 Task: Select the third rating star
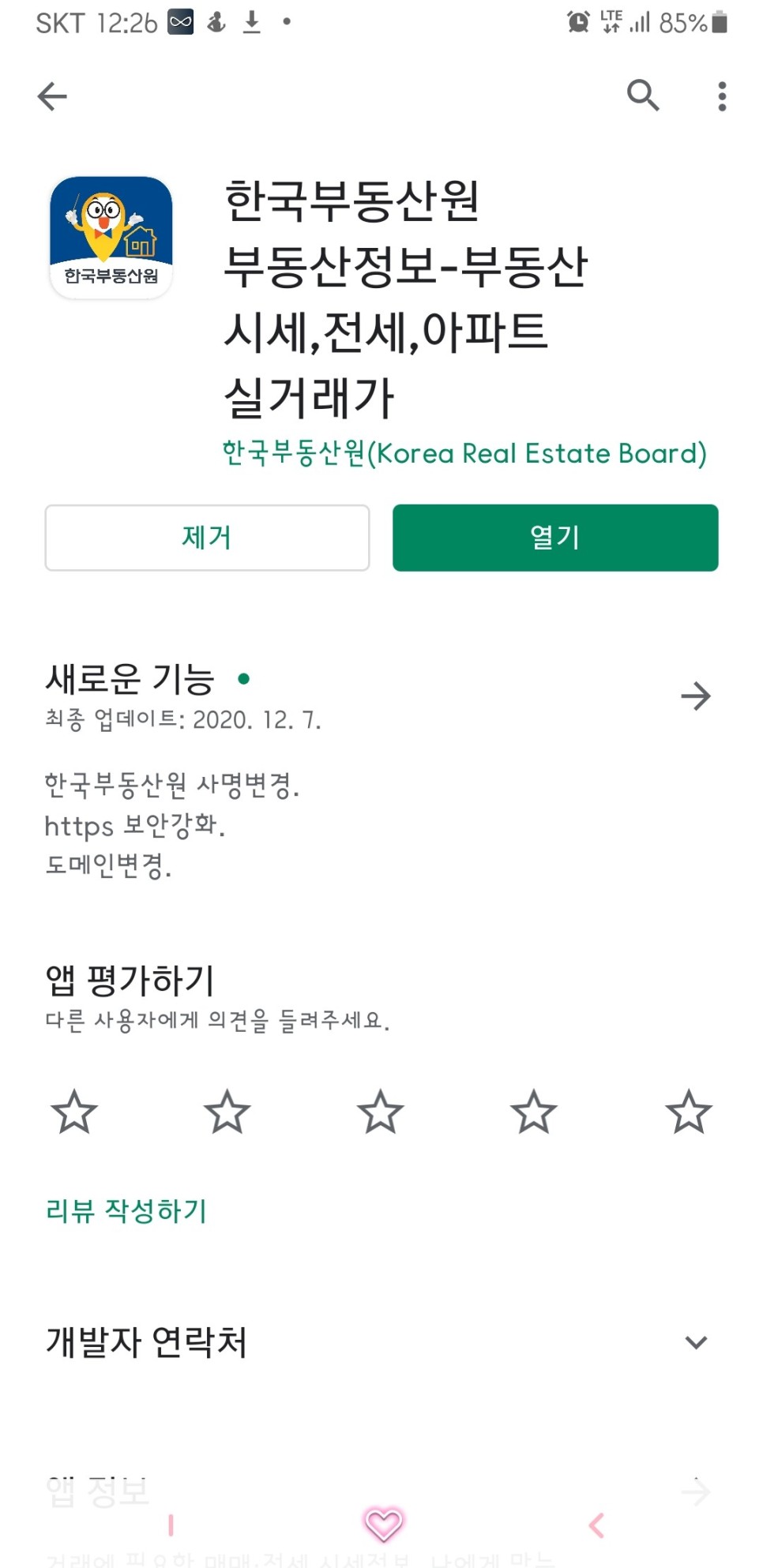coord(381,1112)
